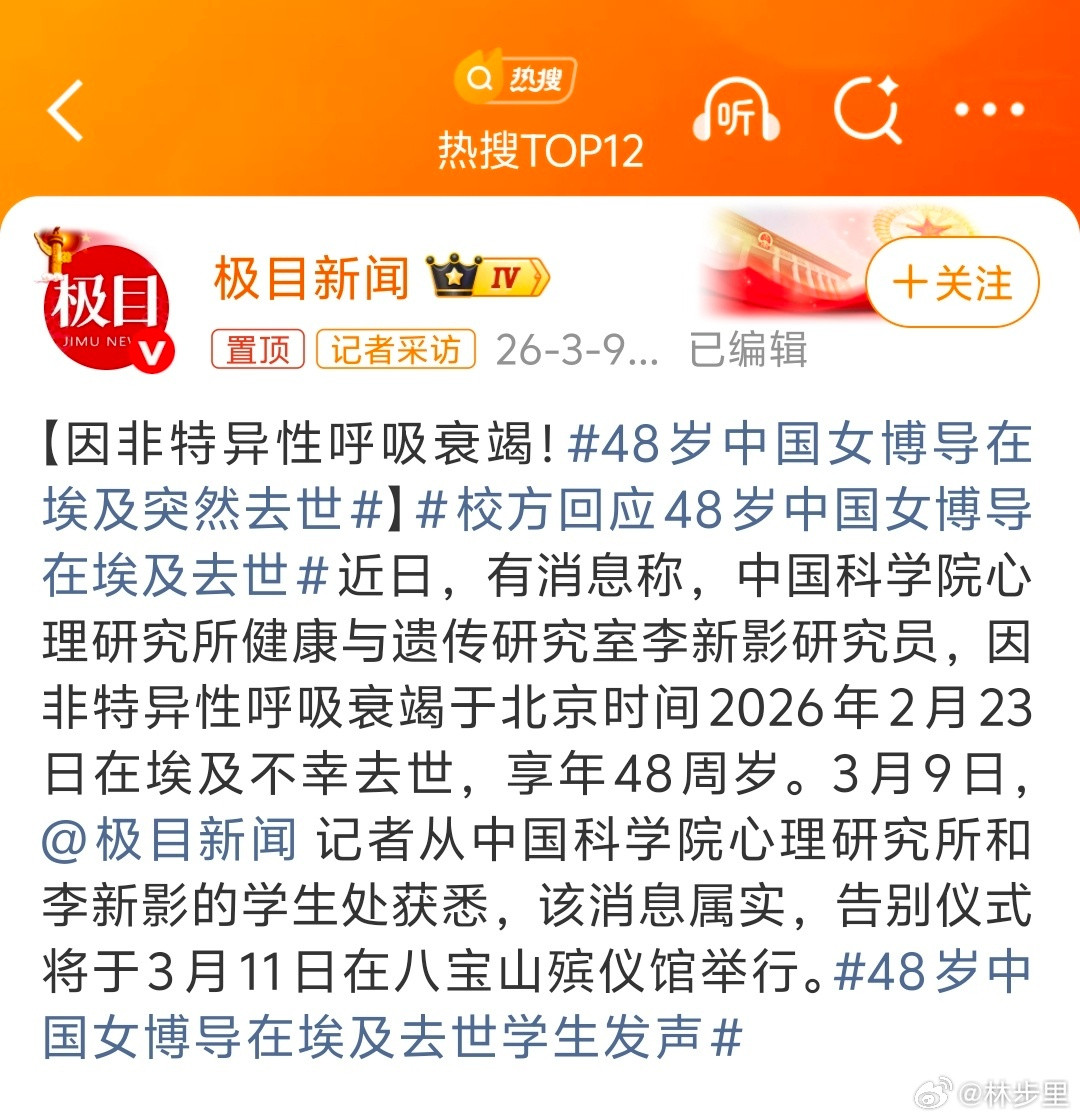Tap the 热搜 hot search badge

click(x=518, y=78)
